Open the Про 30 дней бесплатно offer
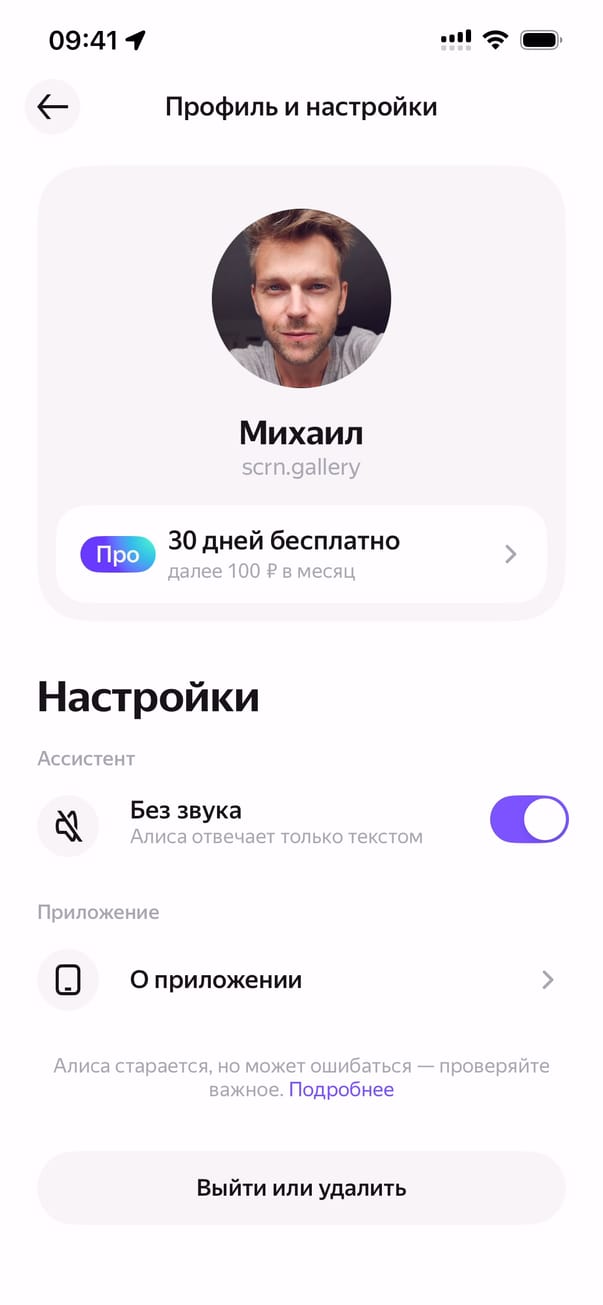603x1305 pixels. click(301, 554)
